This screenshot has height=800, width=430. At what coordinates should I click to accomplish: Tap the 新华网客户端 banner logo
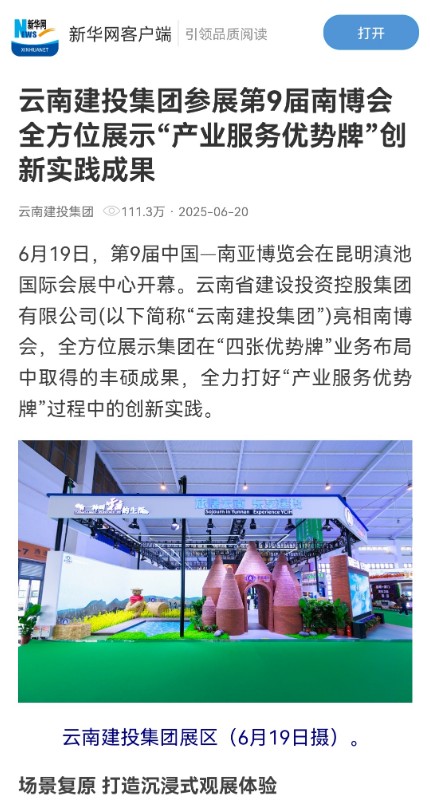tap(35, 36)
